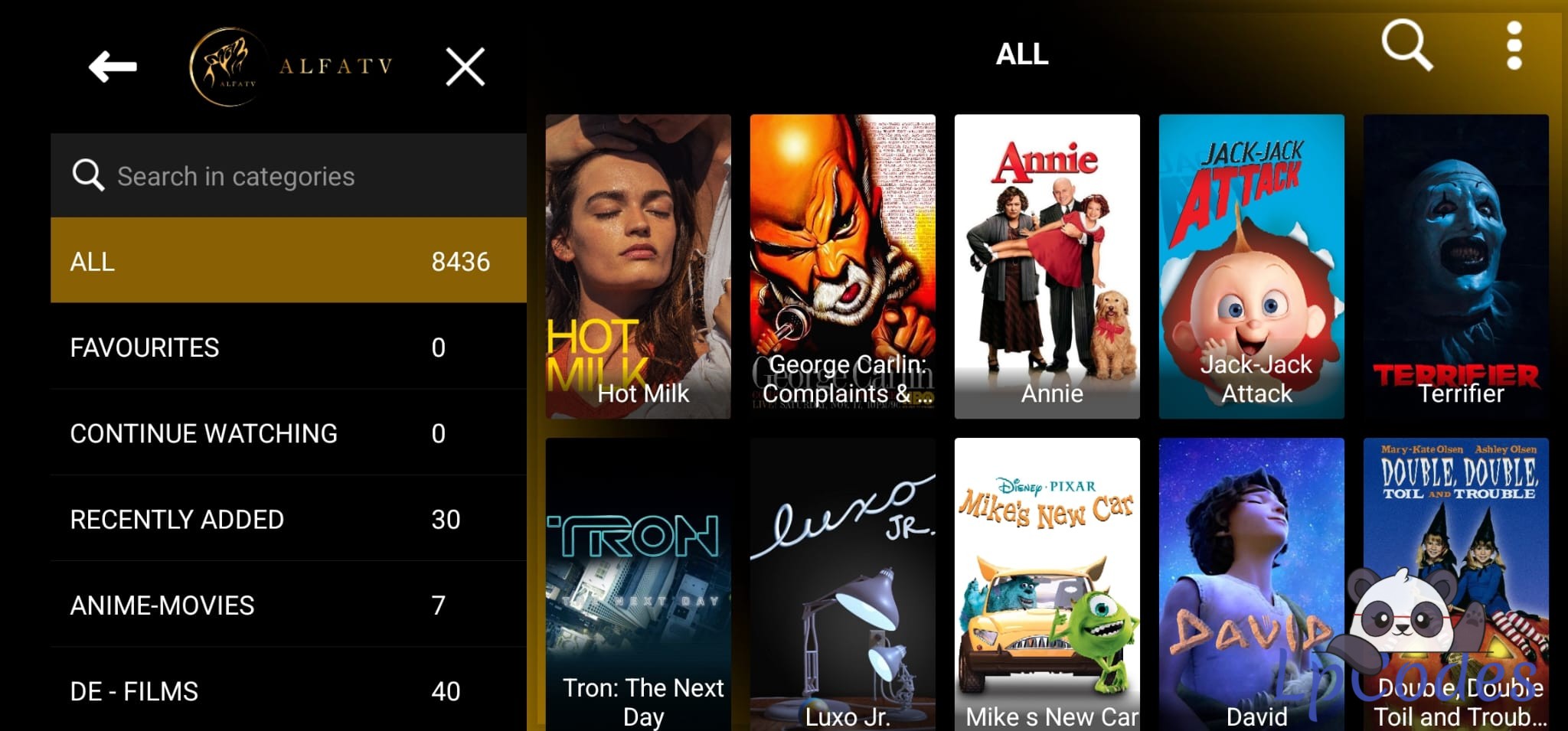Open the Favourites category
Viewport: 1568px width, 731px height.
pos(288,348)
